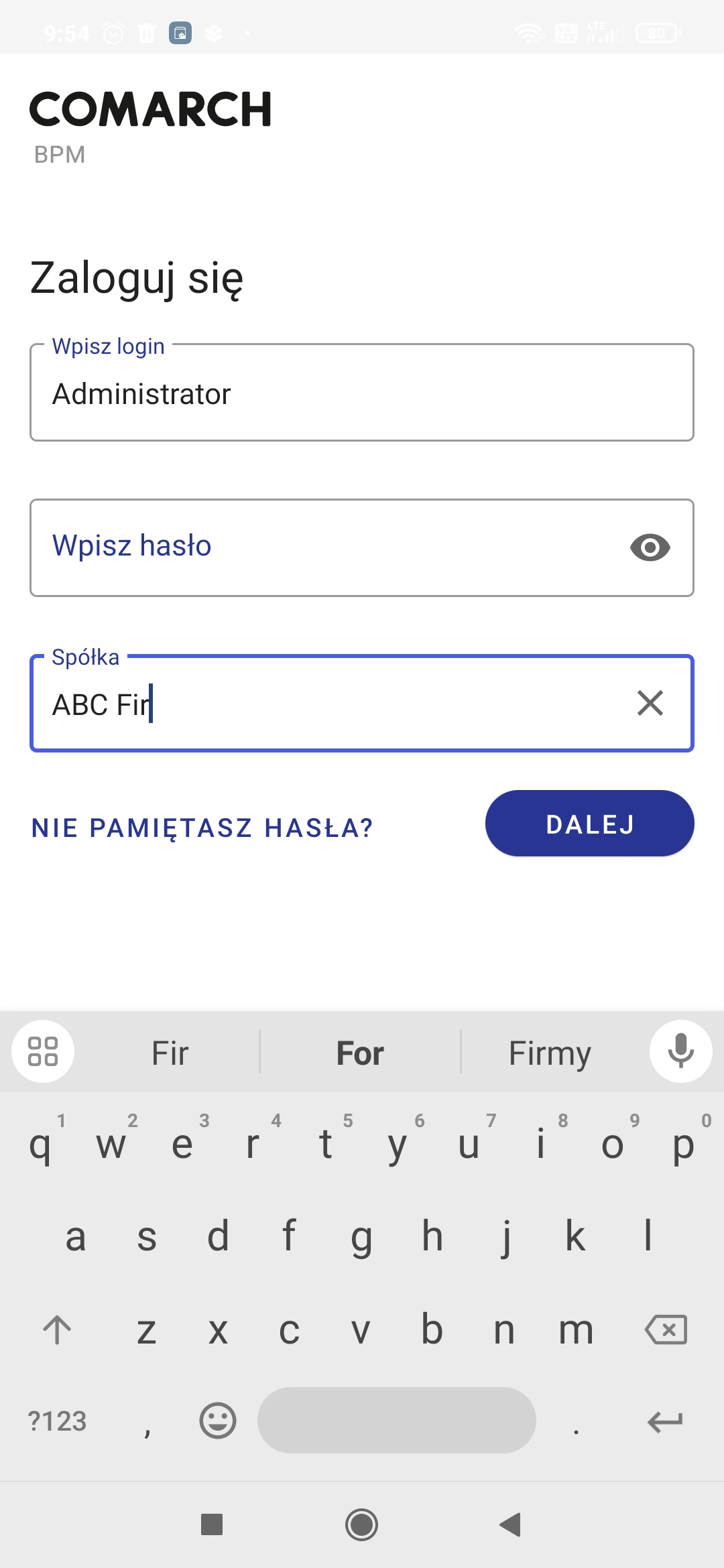The width and height of the screenshot is (724, 1568).
Task: Clear the Spółka field text
Action: coord(650,704)
